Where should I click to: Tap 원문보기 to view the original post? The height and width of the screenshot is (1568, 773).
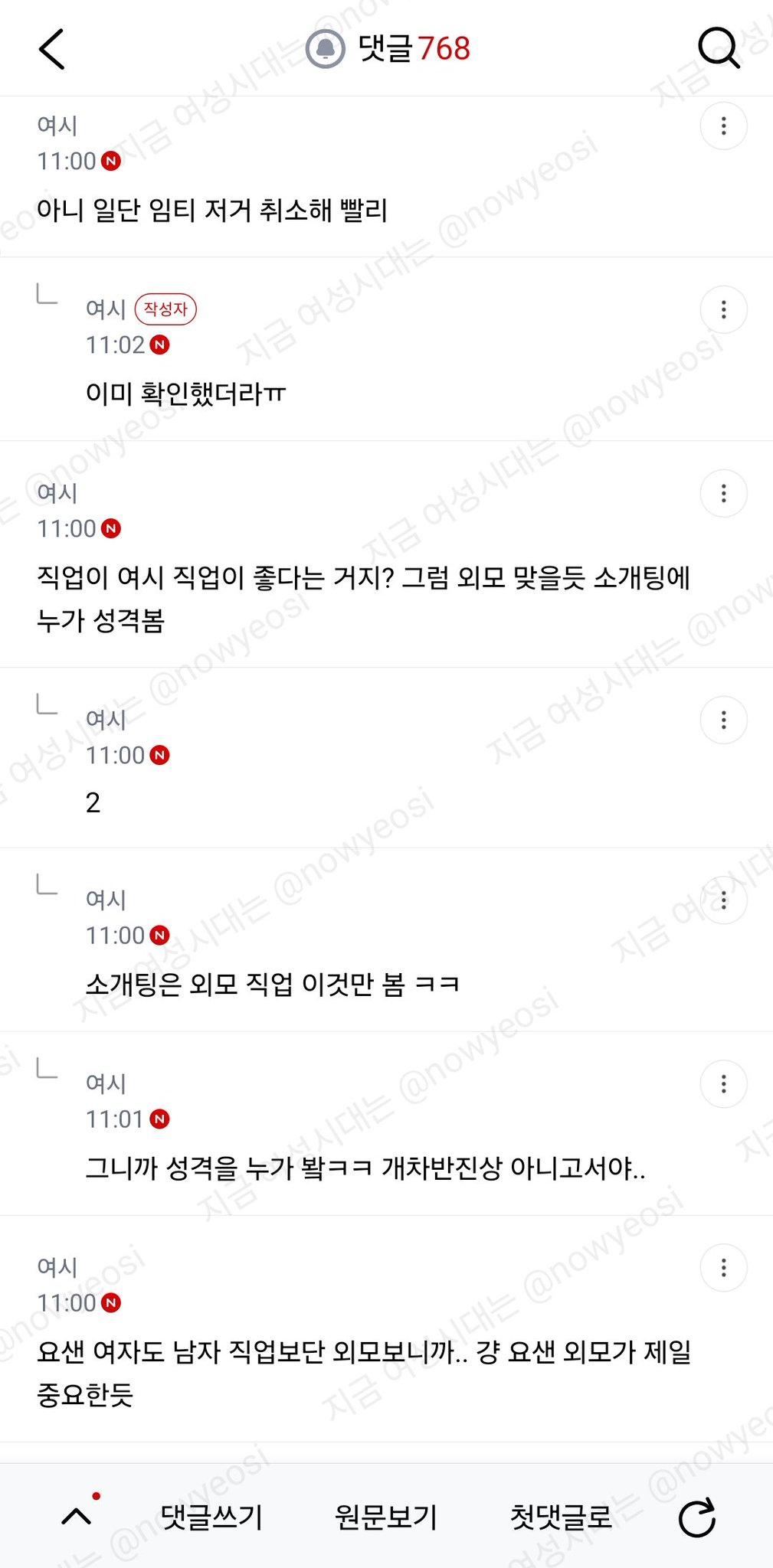click(386, 1517)
